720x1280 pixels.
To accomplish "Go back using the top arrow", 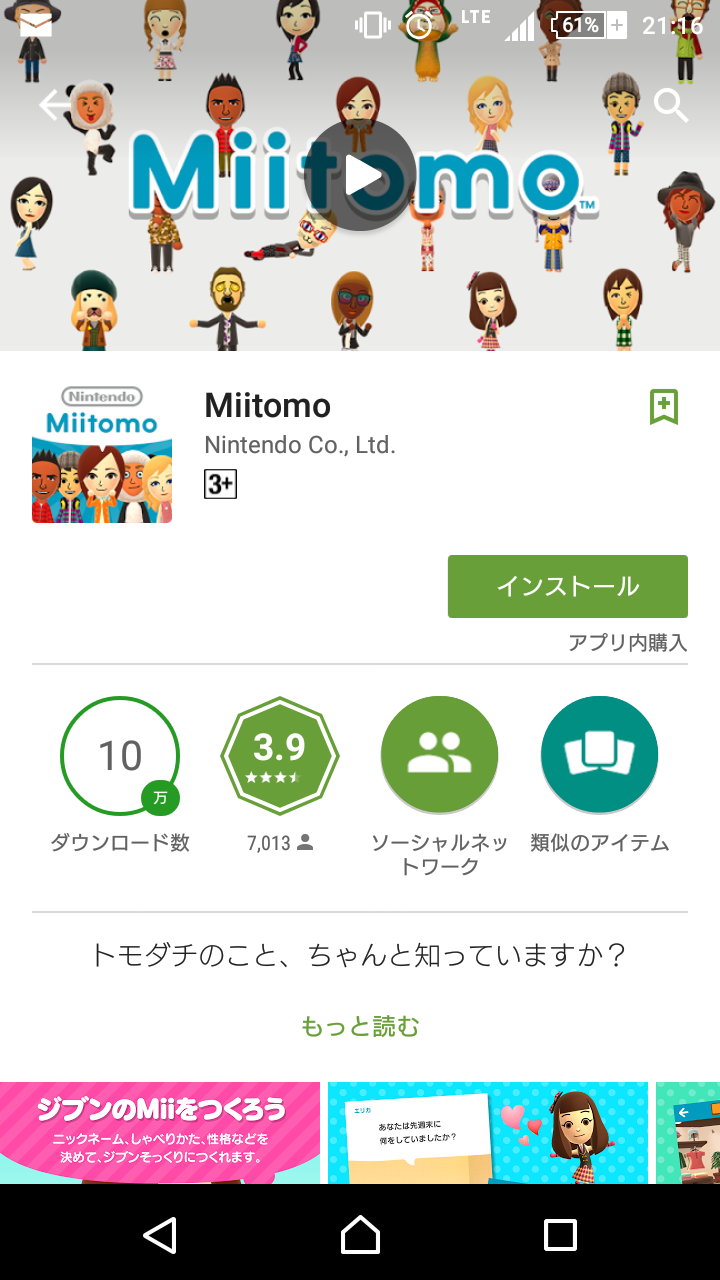I will (x=52, y=105).
